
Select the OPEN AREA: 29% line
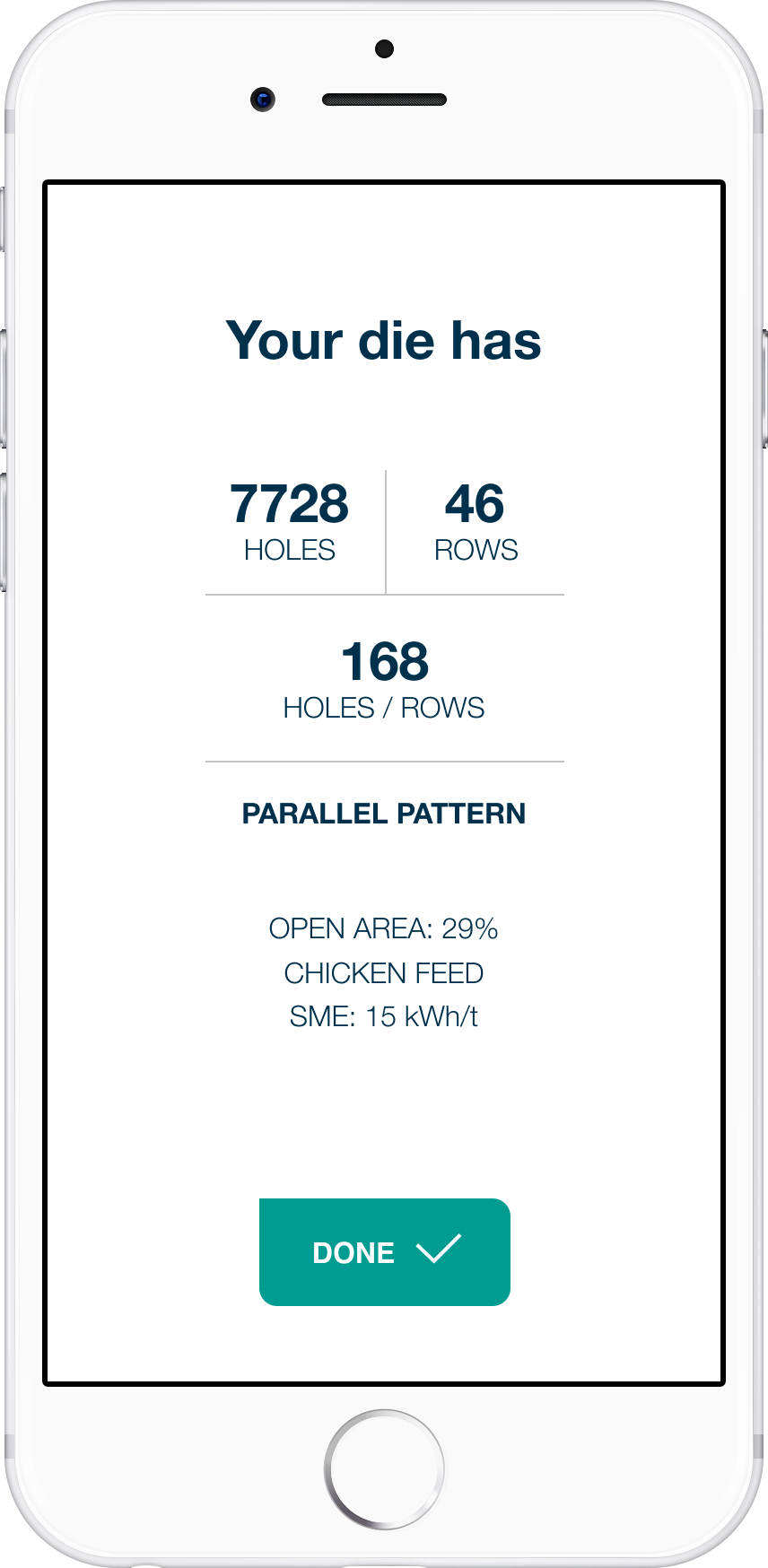(384, 928)
